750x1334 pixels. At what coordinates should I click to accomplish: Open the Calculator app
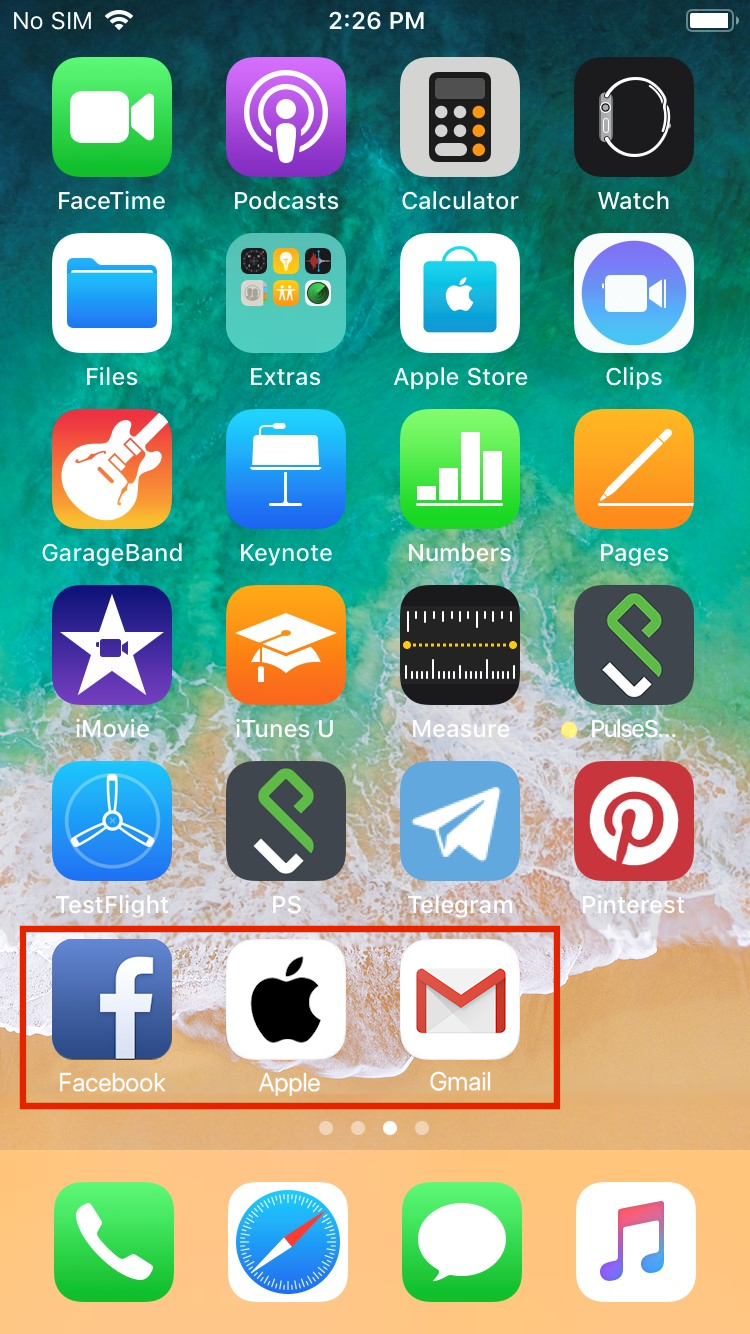460,117
